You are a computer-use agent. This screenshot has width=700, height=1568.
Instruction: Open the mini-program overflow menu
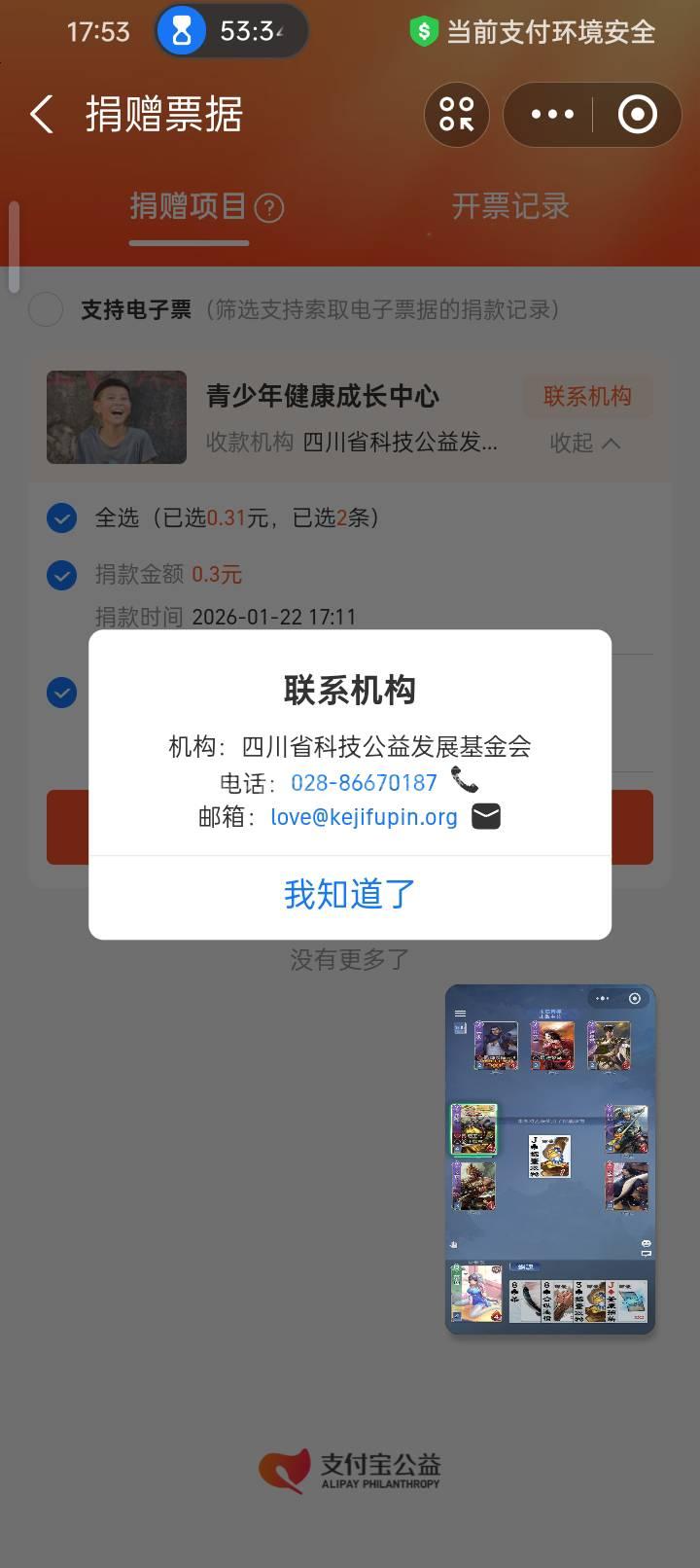tap(552, 115)
